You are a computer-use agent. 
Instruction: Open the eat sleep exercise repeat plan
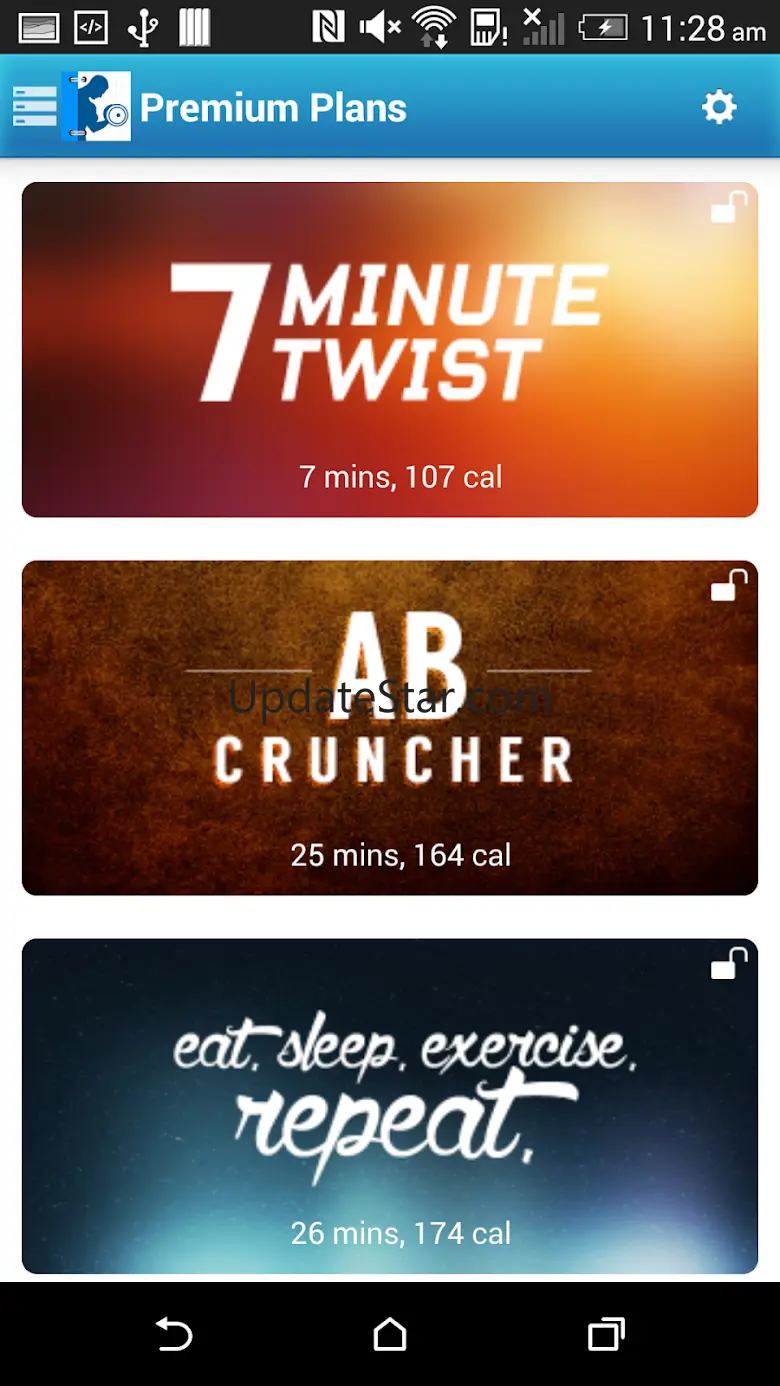pyautogui.click(x=390, y=1106)
